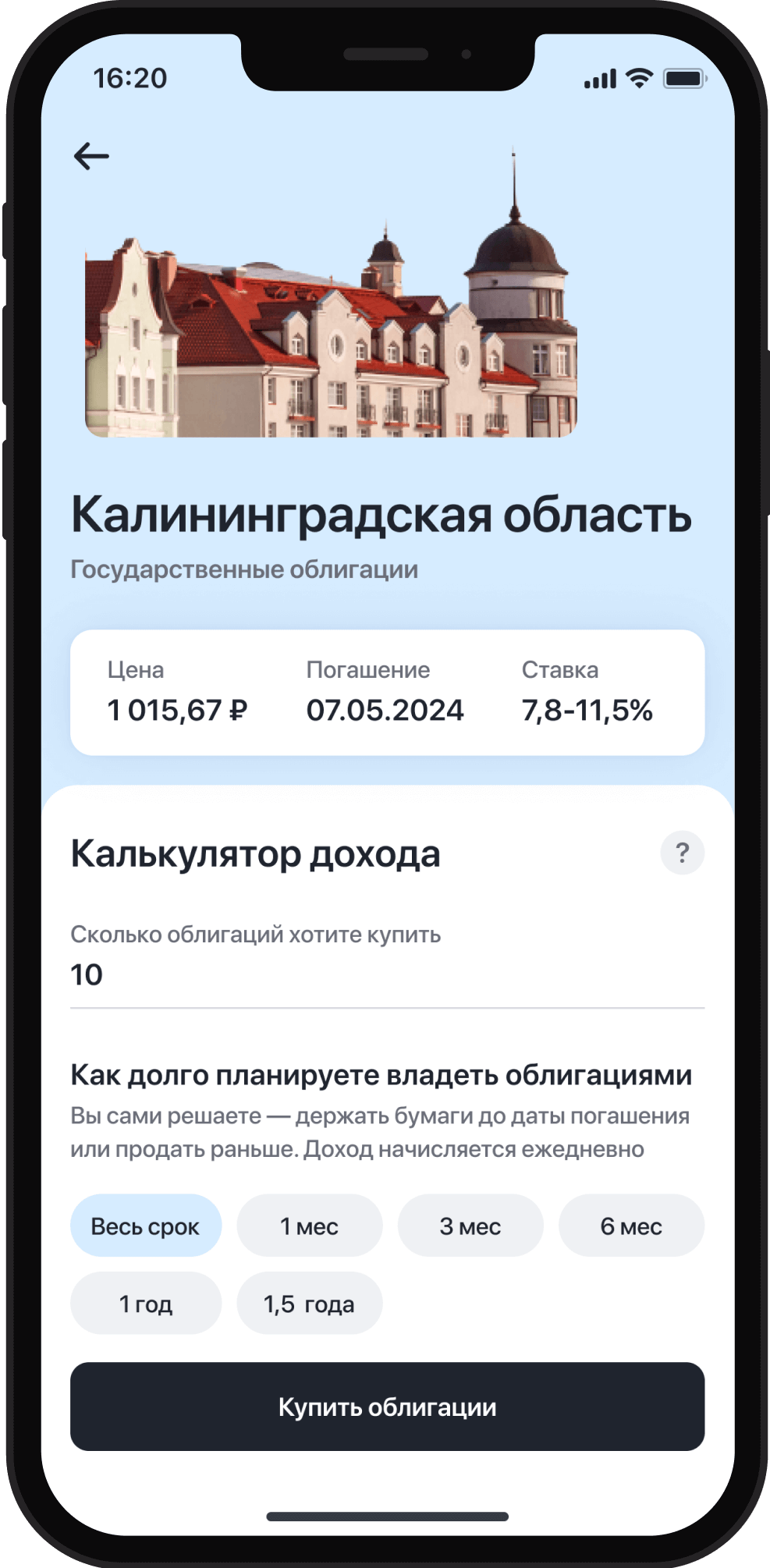Edit the number of bonds field
This screenshot has height=1568, width=770.
tap(386, 975)
